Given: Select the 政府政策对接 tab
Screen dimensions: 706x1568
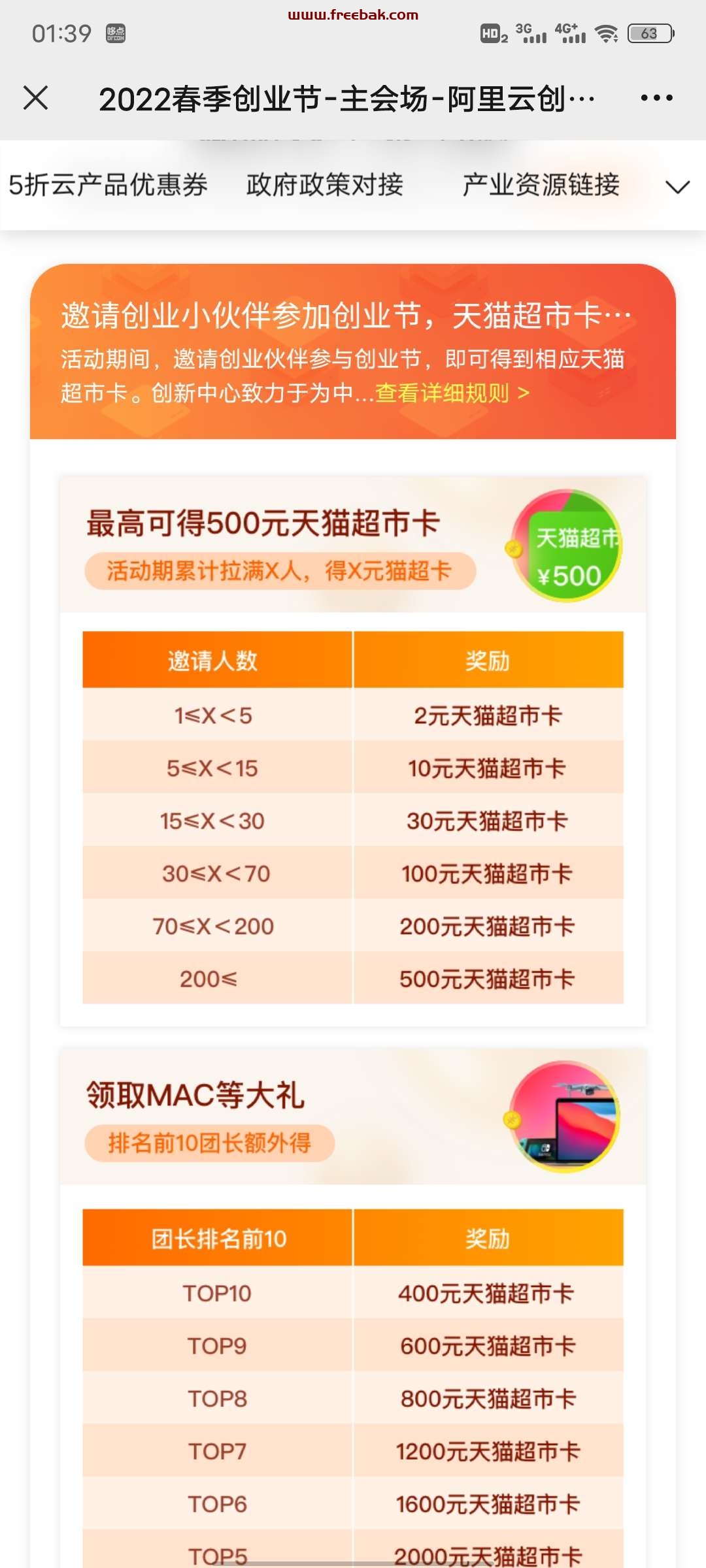Looking at the screenshot, I should point(325,185).
